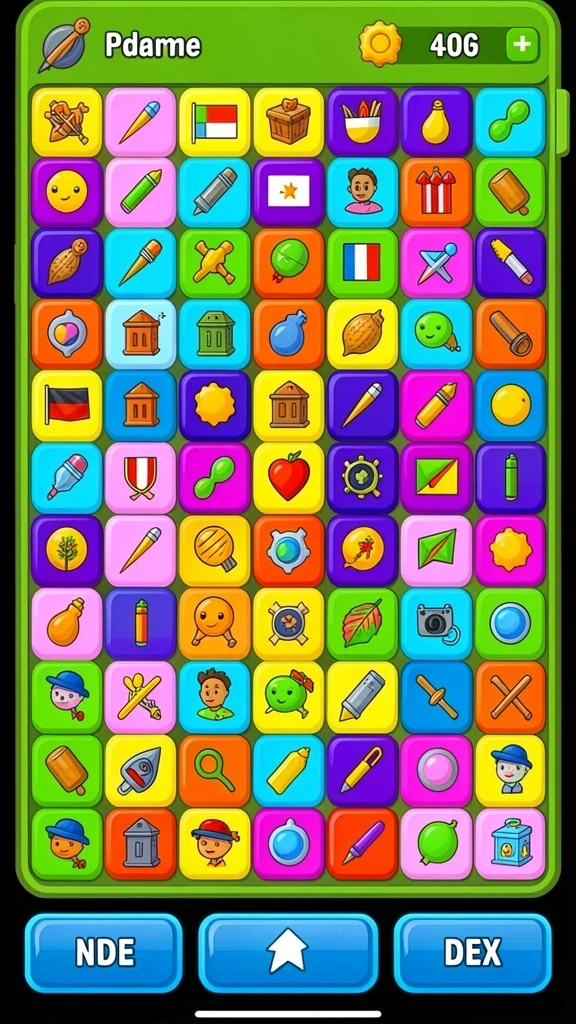Select the green magnifying glass tile

tap(215, 771)
